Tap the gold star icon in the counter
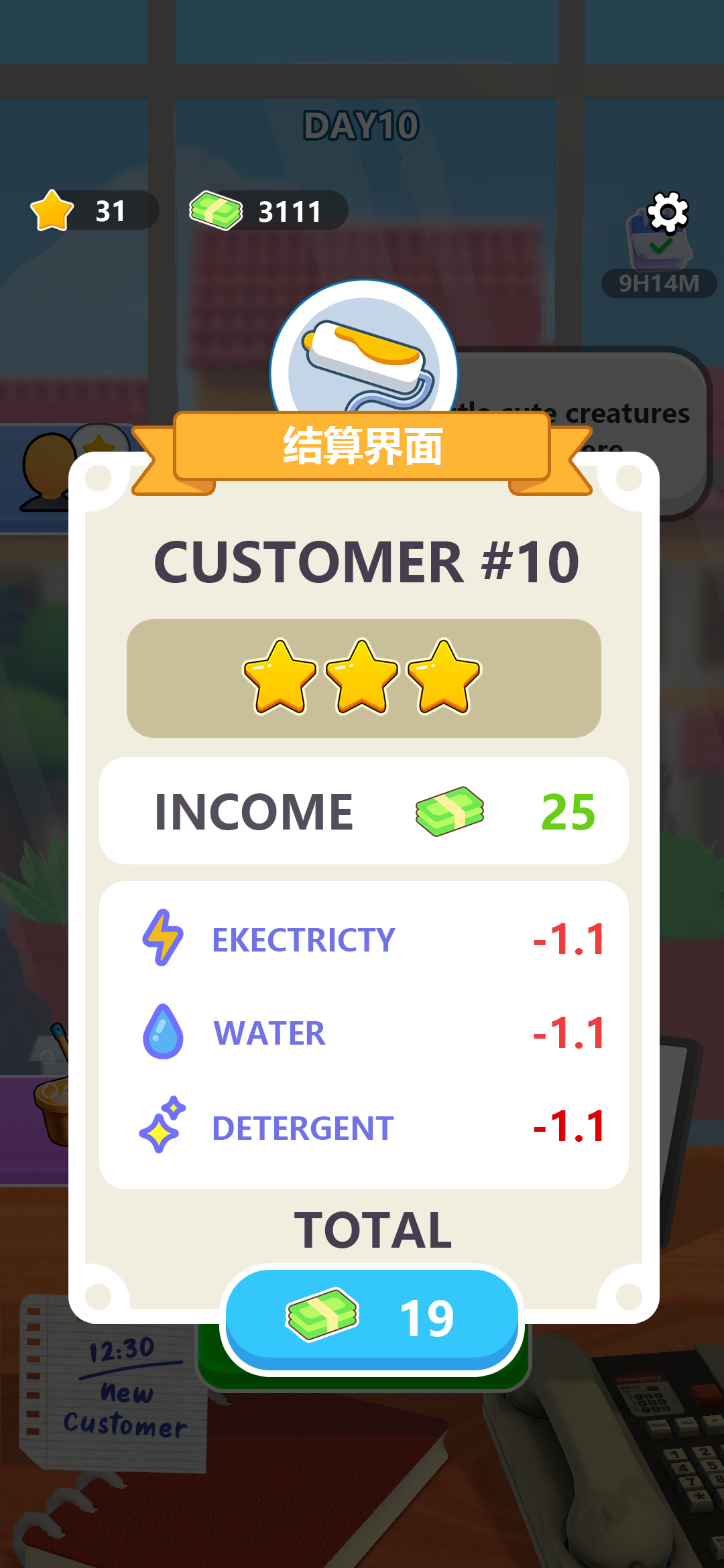Screen dimensions: 724x1568 pos(52,211)
